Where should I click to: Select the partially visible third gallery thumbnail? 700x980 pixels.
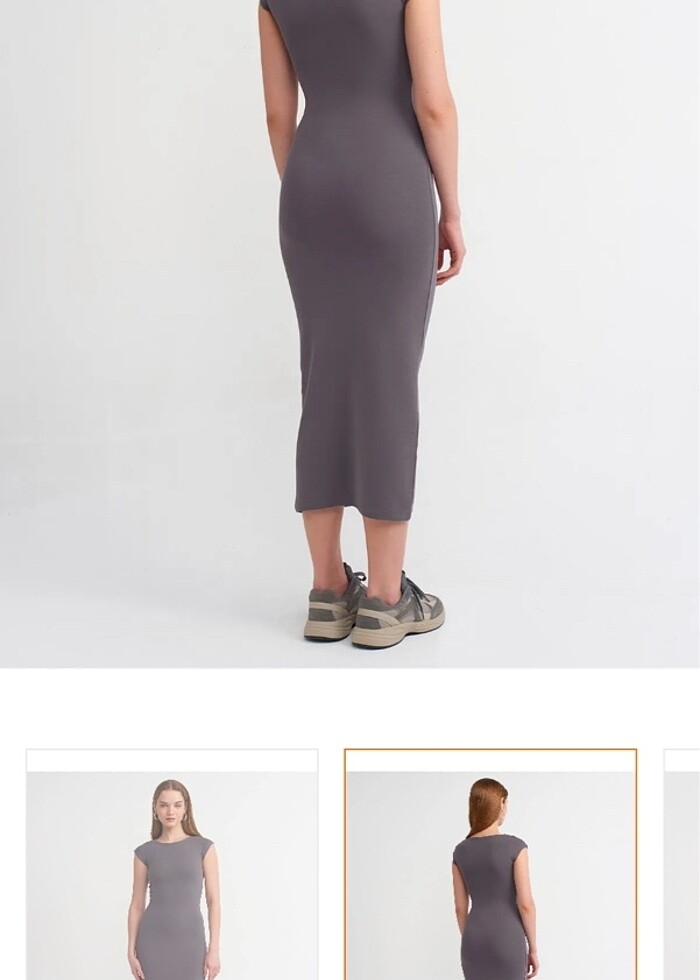[683, 865]
